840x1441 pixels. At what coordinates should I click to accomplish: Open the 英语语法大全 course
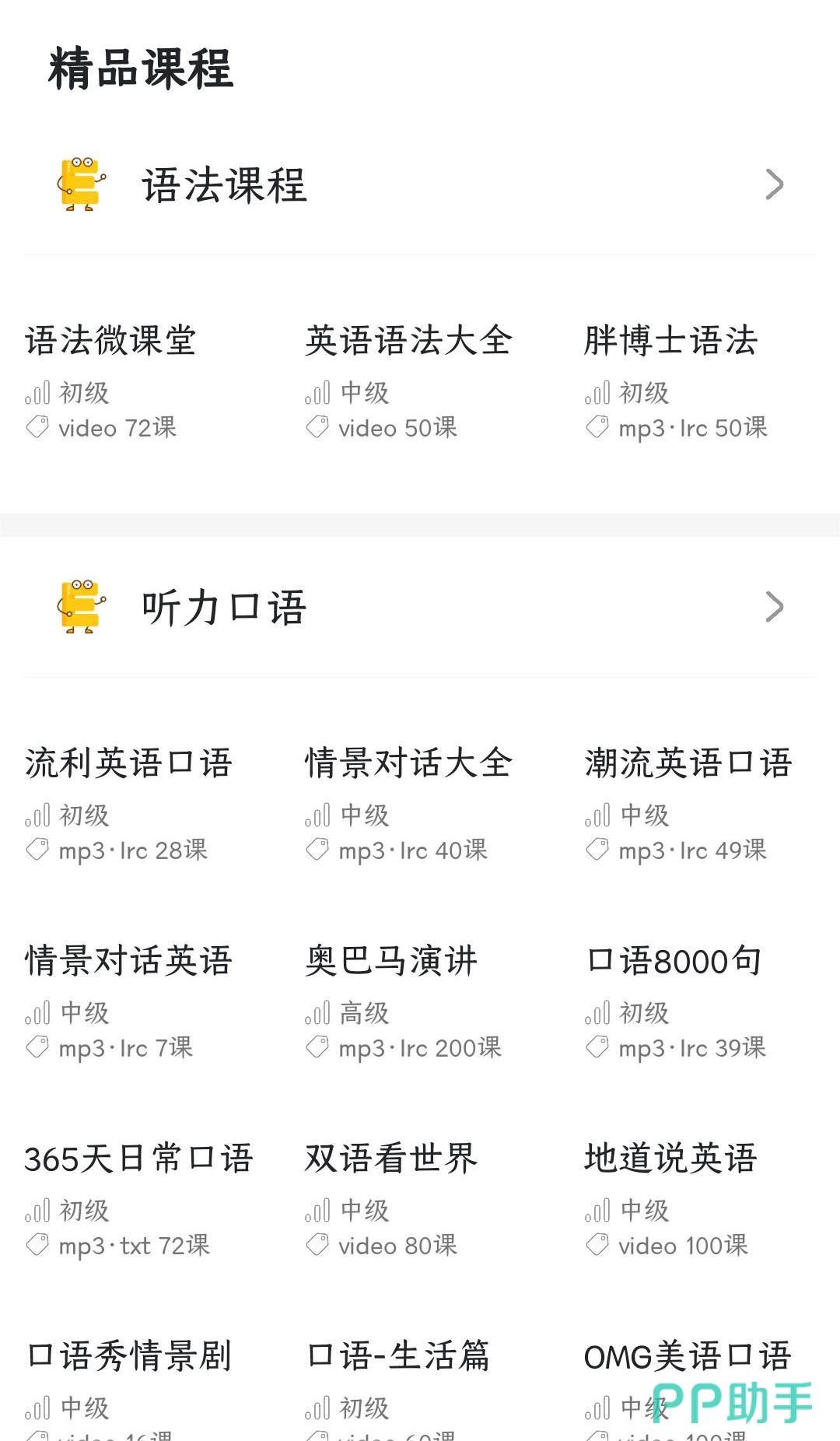click(408, 341)
